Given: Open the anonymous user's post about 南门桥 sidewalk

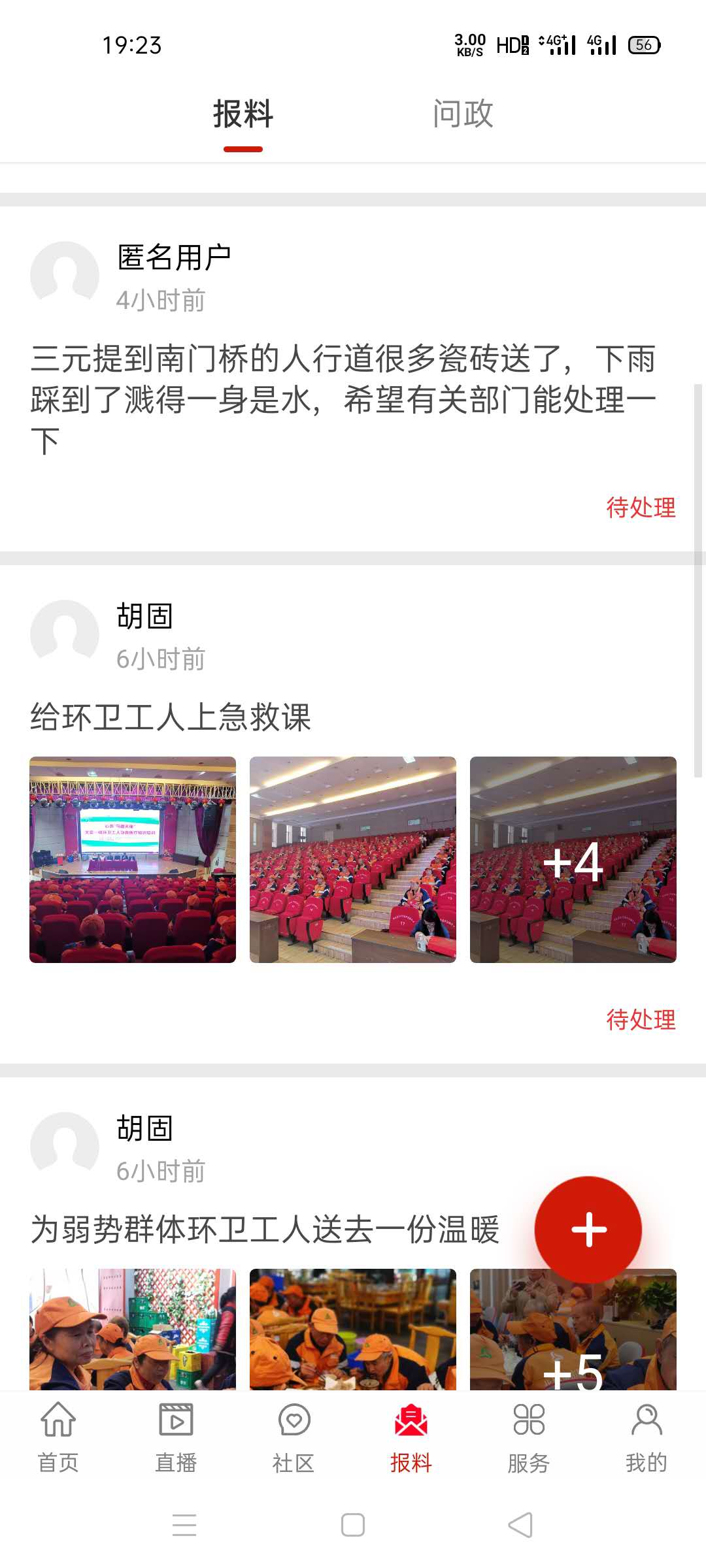Looking at the screenshot, I should pos(343,399).
